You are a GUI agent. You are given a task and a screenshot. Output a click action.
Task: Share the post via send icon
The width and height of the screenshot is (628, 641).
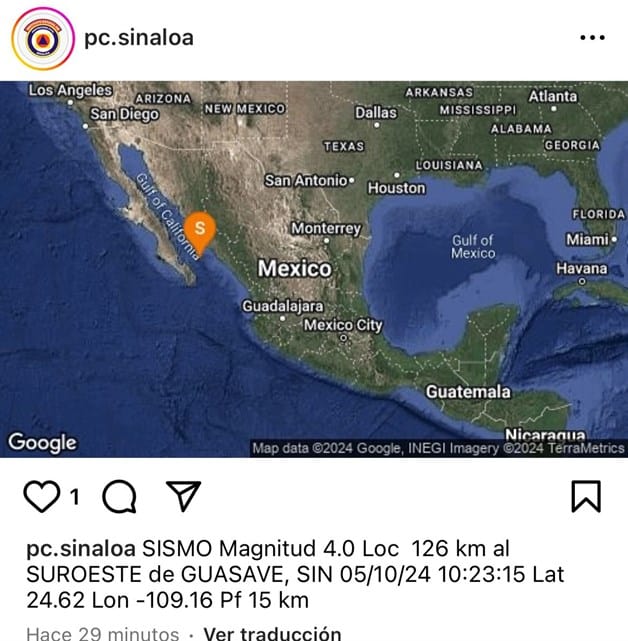[x=183, y=495]
